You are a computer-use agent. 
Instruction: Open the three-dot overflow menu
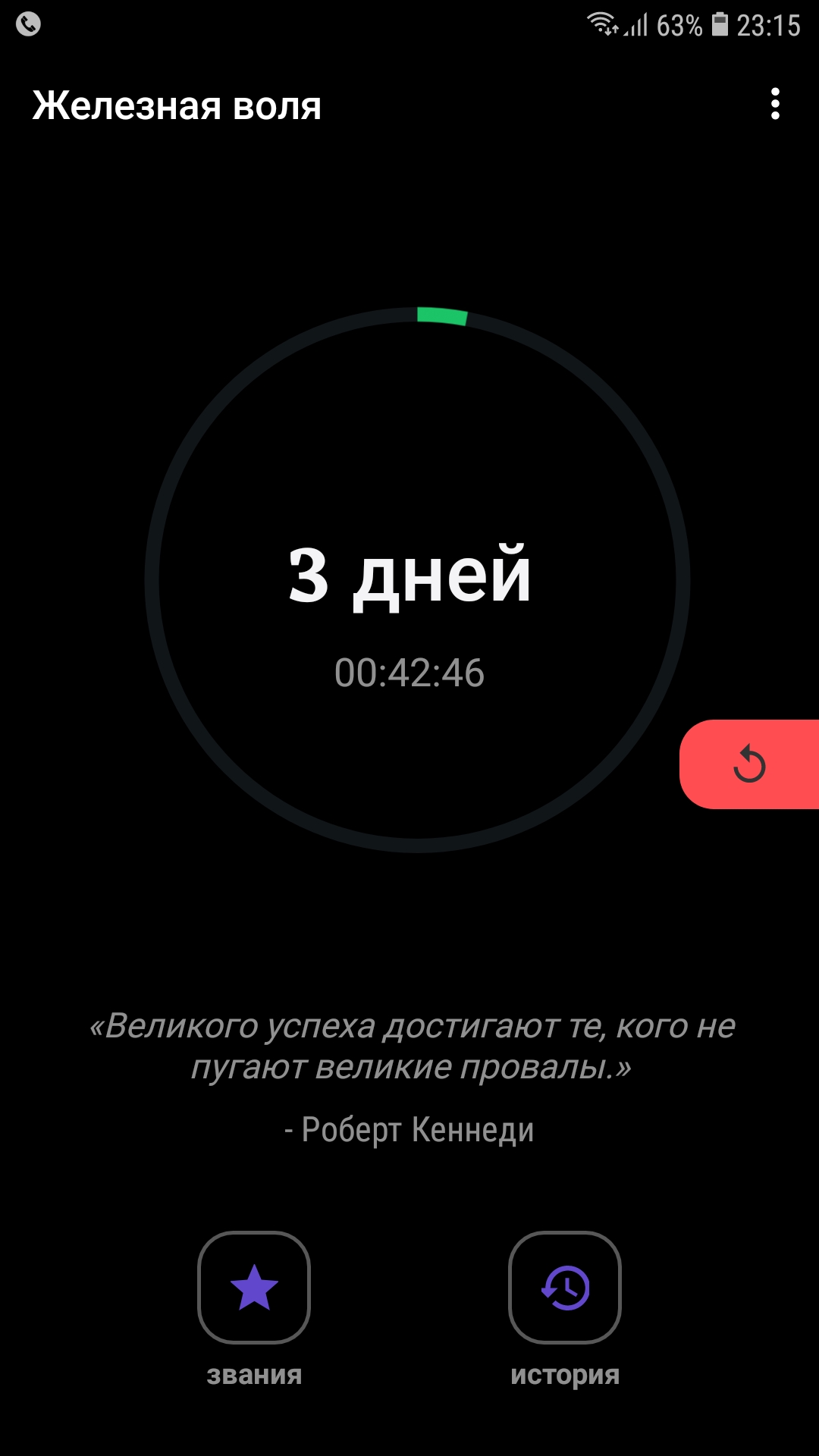coord(774,105)
